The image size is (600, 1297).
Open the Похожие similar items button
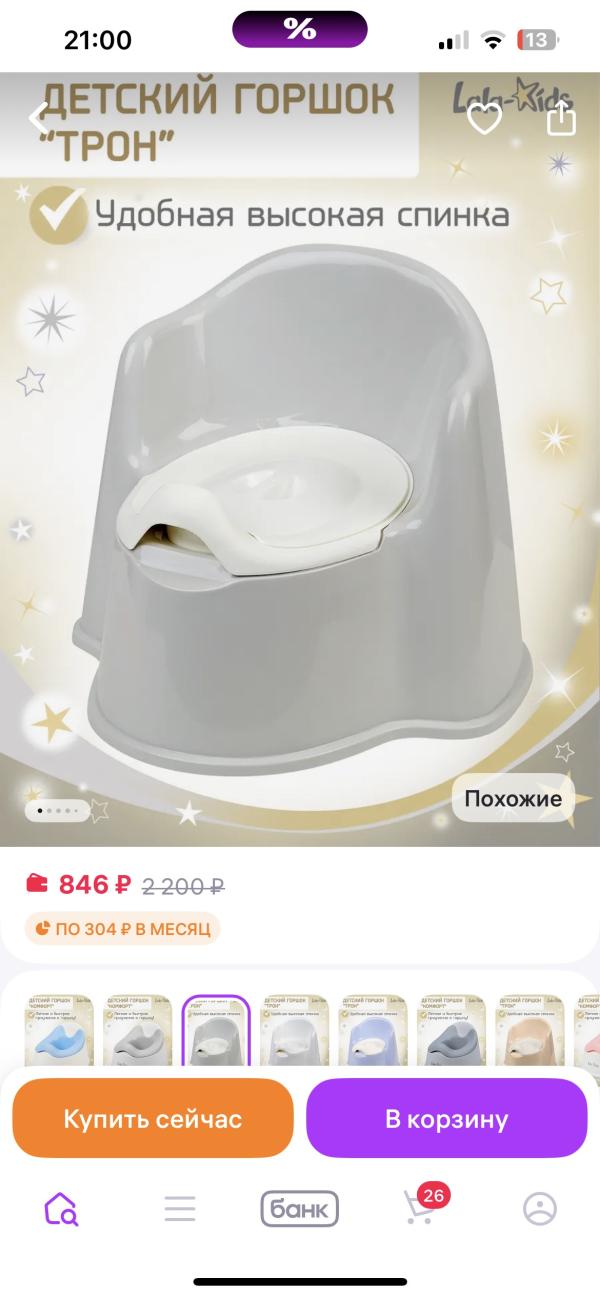pos(513,798)
